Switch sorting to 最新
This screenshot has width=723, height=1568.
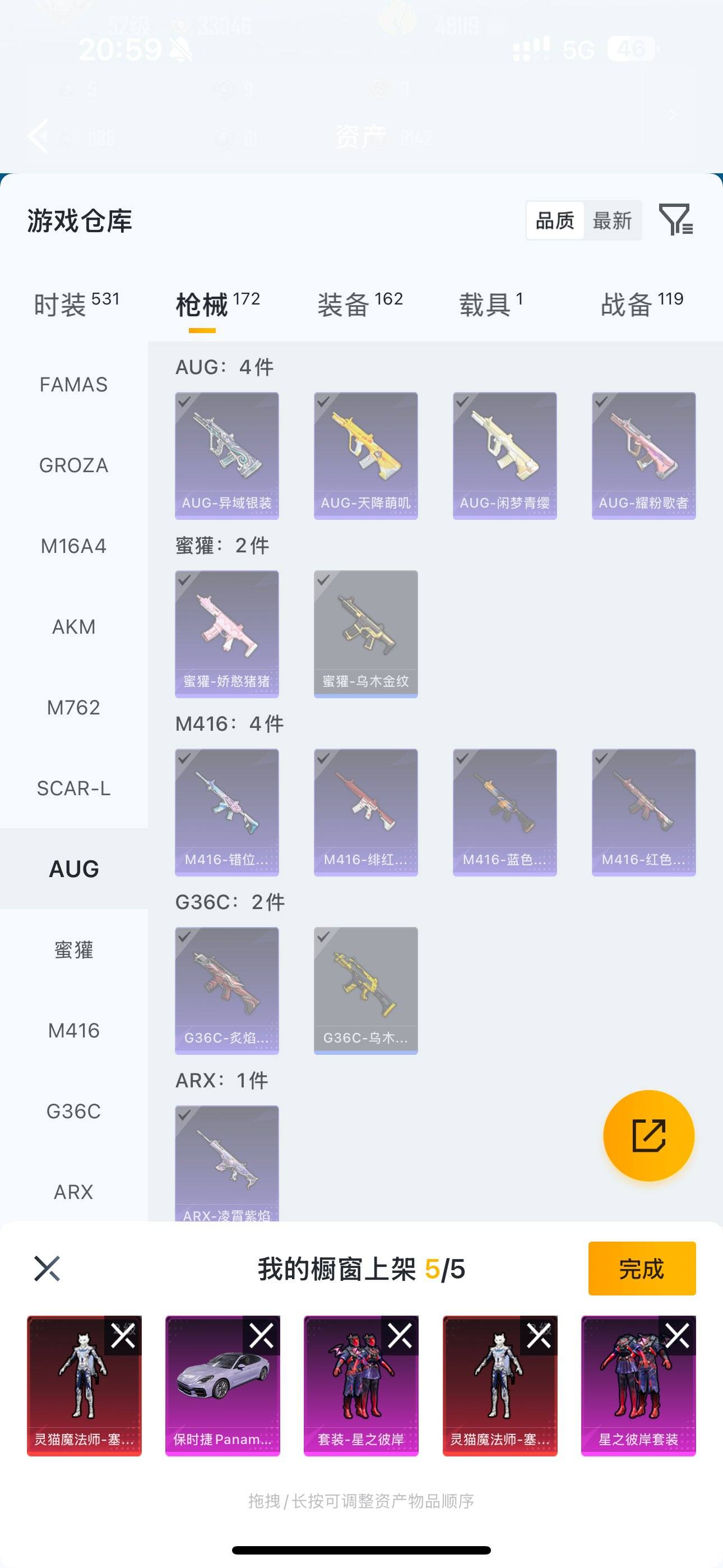pyautogui.click(x=612, y=220)
